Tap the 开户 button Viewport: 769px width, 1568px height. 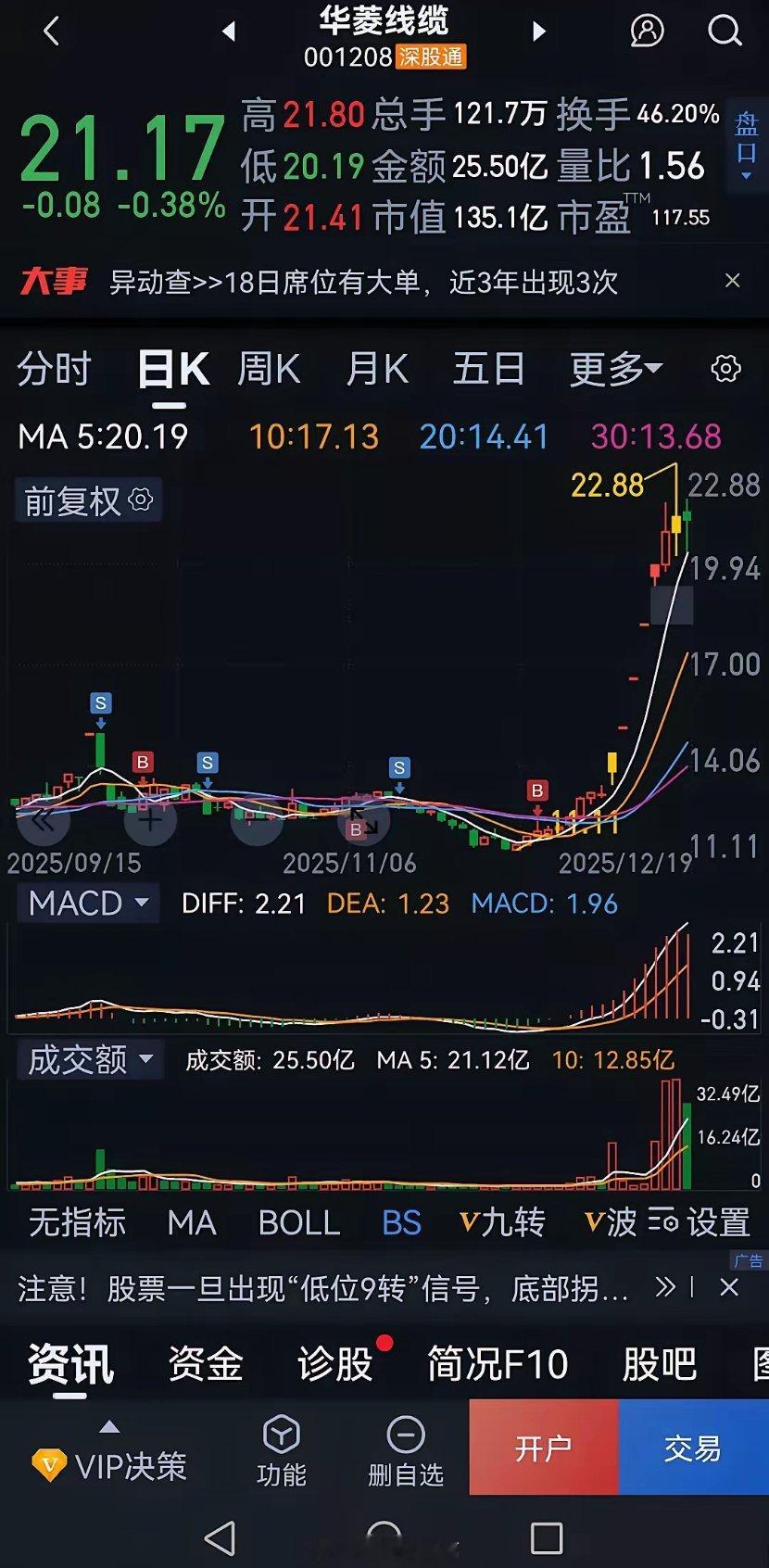point(543,1448)
